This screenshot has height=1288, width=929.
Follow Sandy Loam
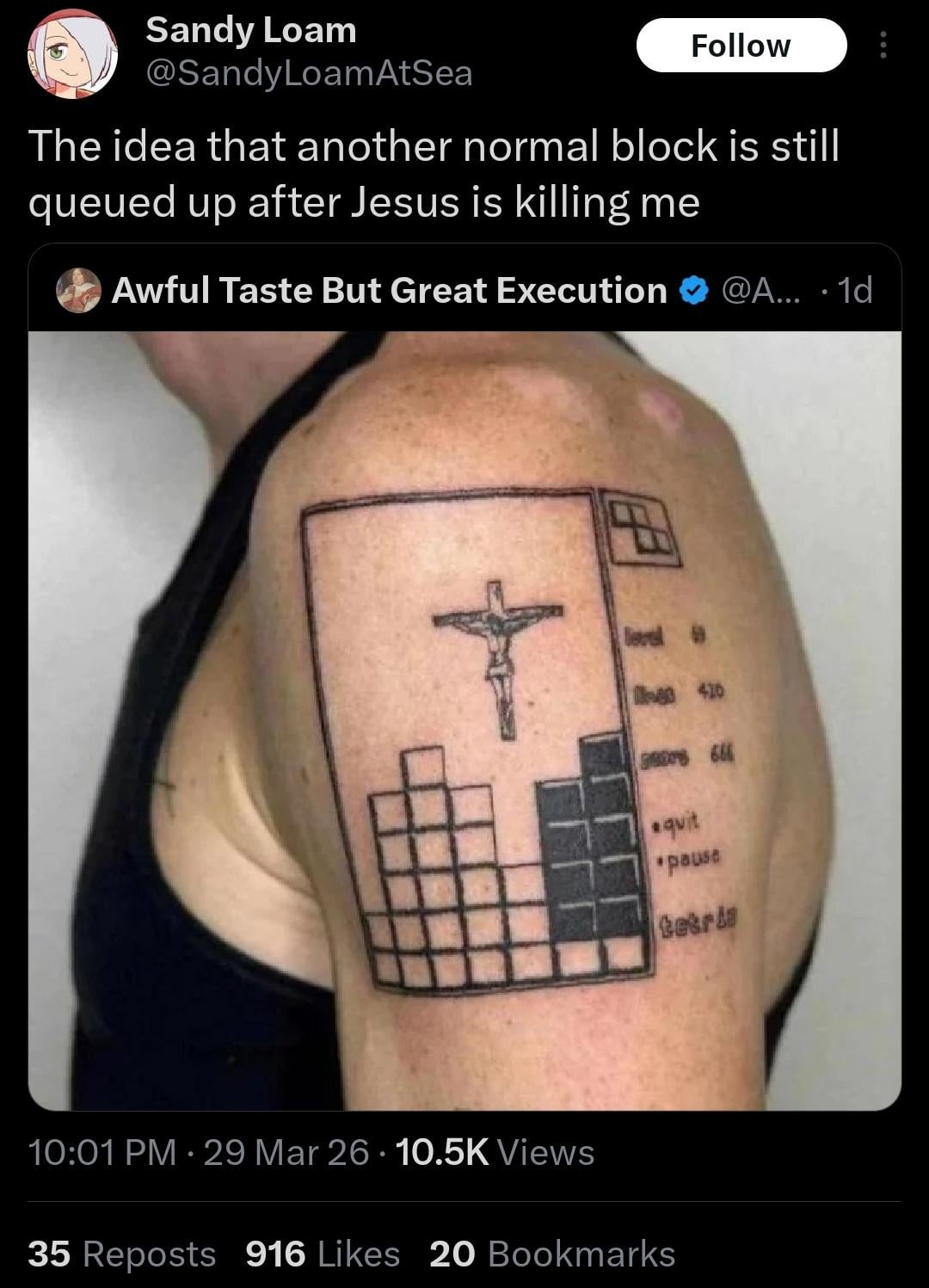pyautogui.click(x=741, y=46)
